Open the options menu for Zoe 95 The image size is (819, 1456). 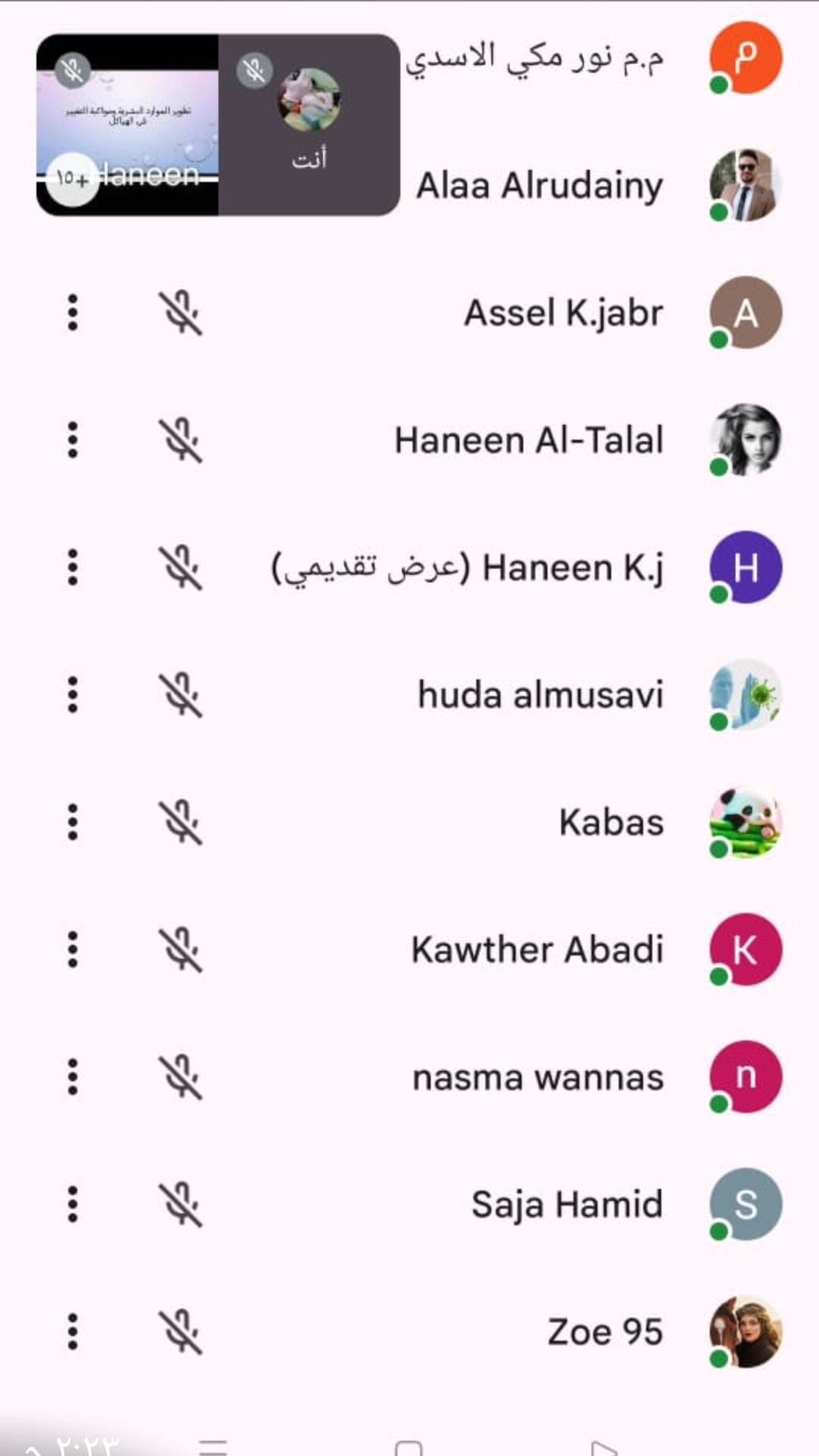[x=73, y=1332]
